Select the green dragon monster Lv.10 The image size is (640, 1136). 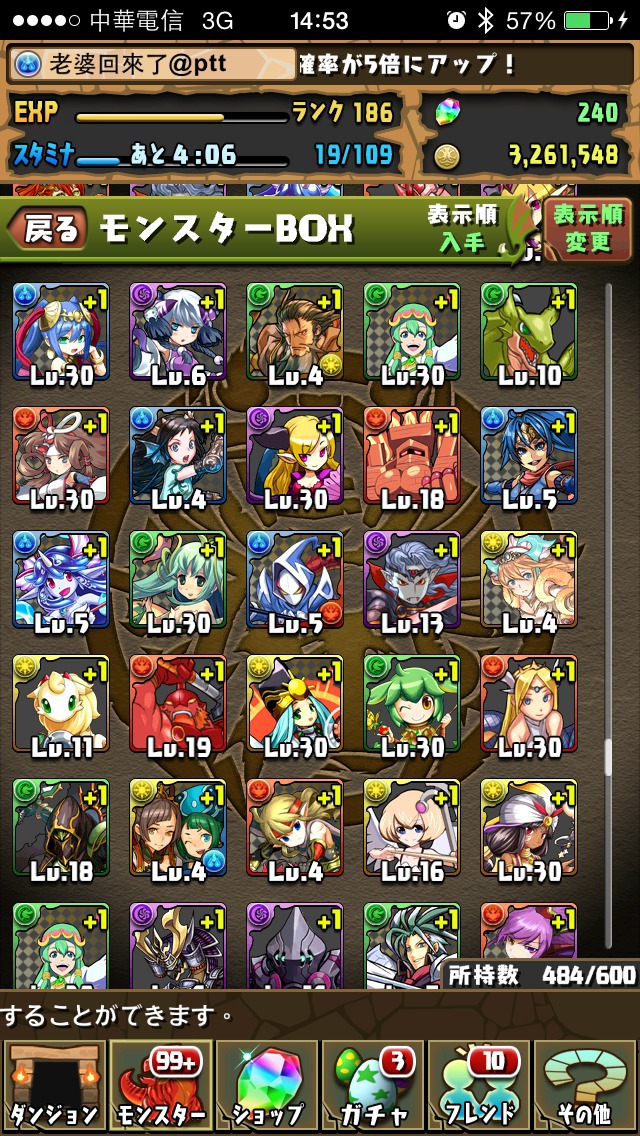pyautogui.click(x=529, y=332)
